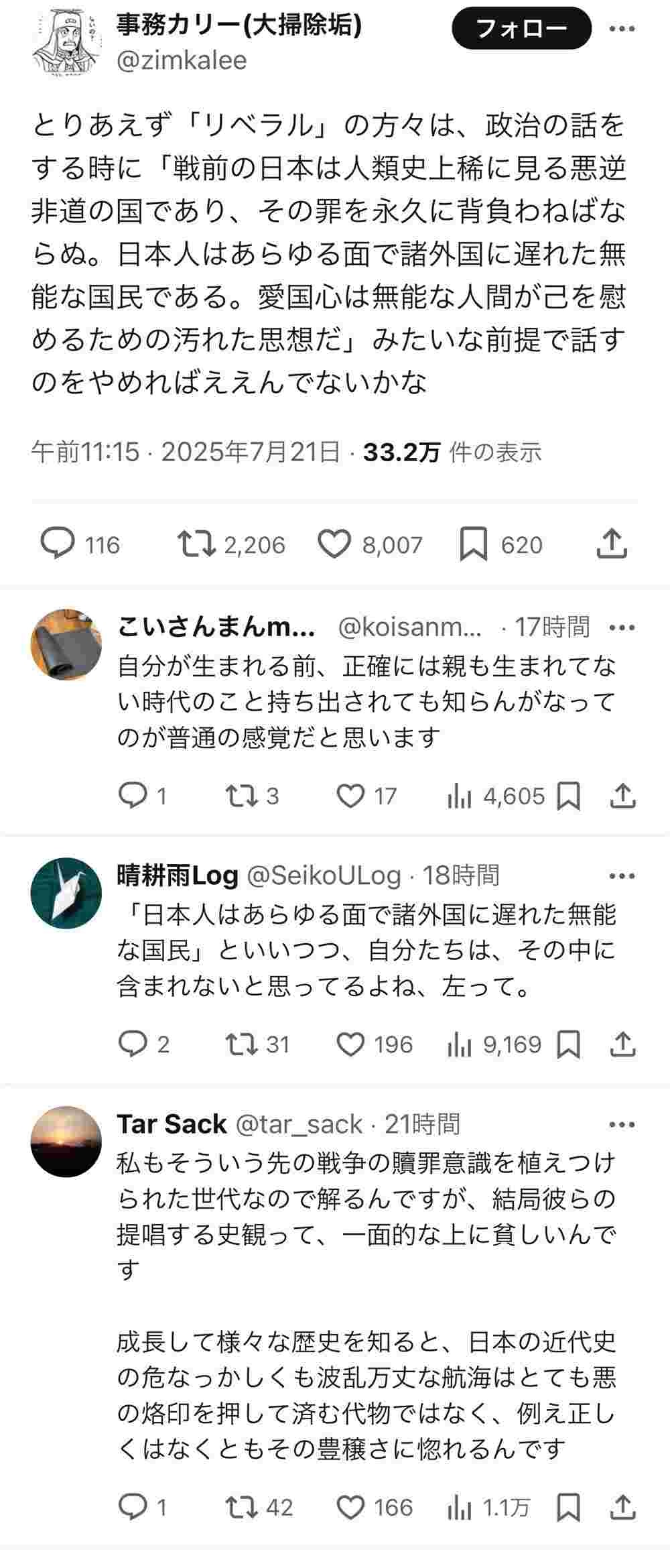
Task: Open 事務カリー's profile picture
Action: (x=66, y=42)
